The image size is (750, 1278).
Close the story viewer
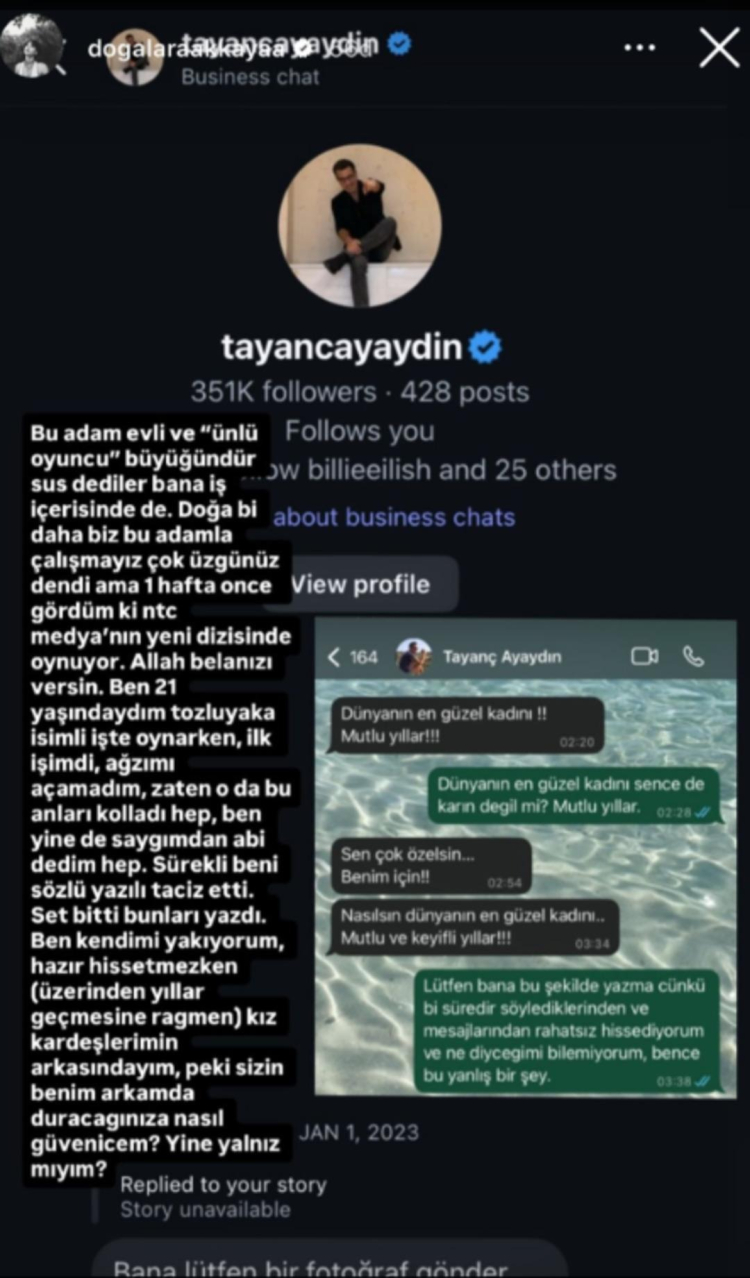(x=719, y=47)
